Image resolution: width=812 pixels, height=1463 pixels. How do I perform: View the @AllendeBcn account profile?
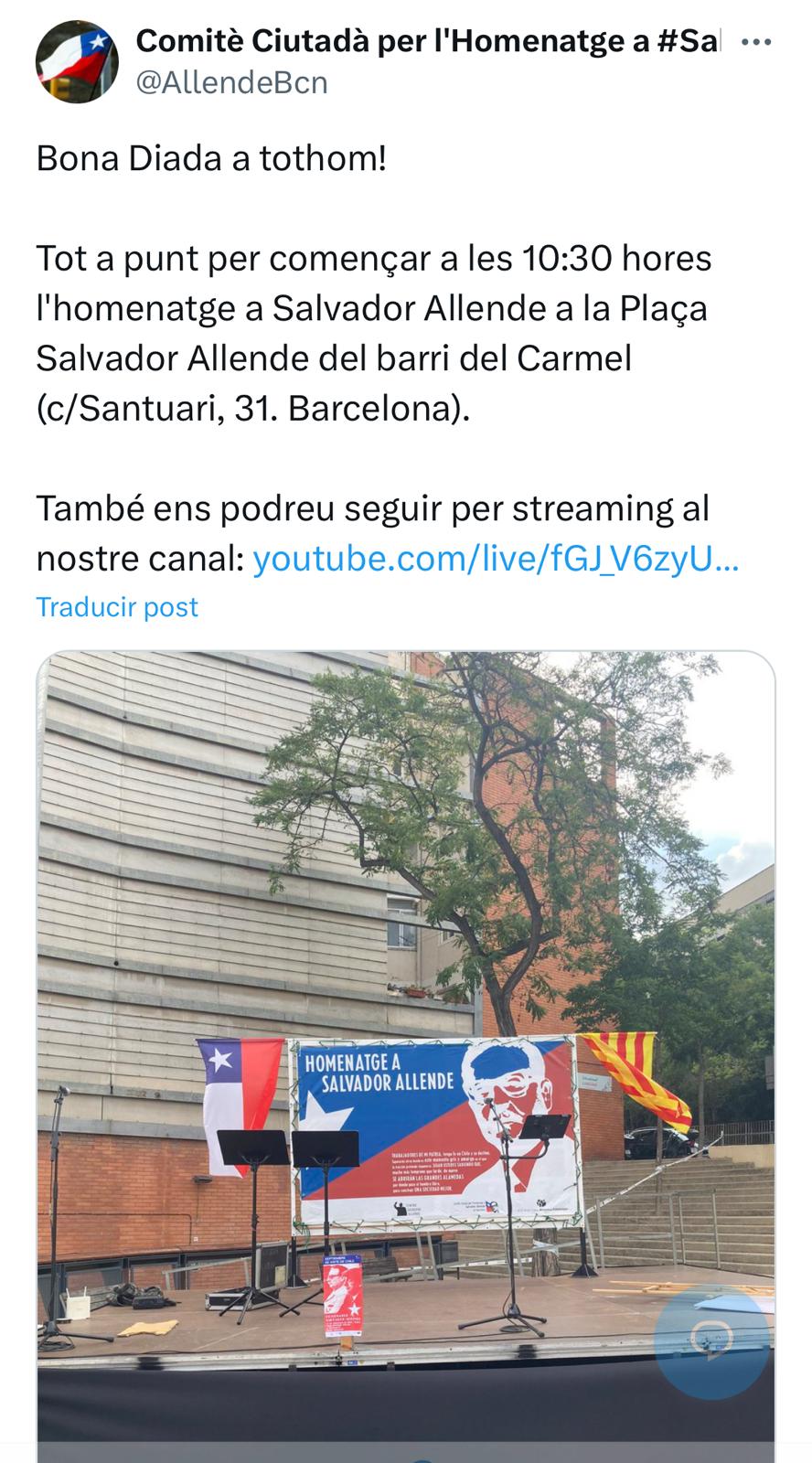point(231,82)
